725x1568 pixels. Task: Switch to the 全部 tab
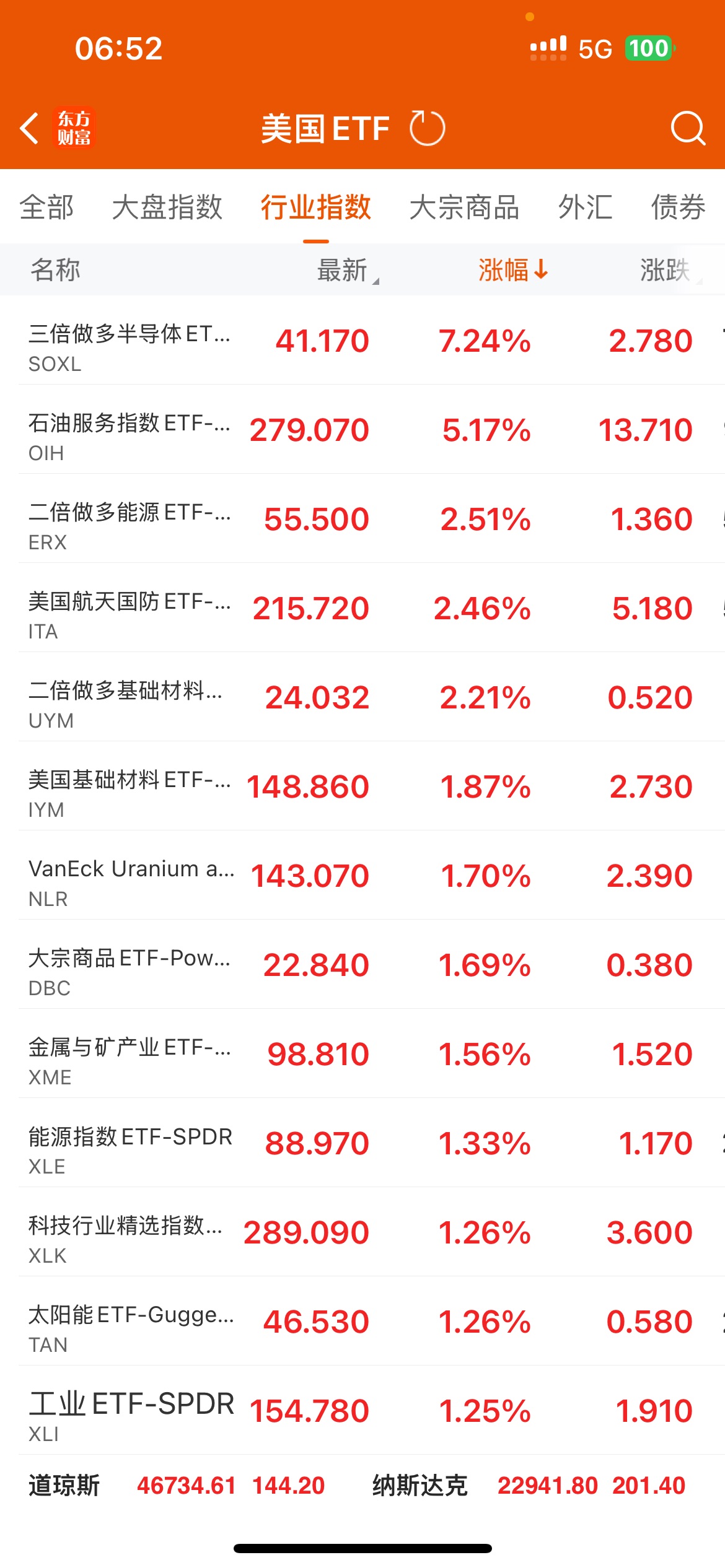[x=46, y=207]
